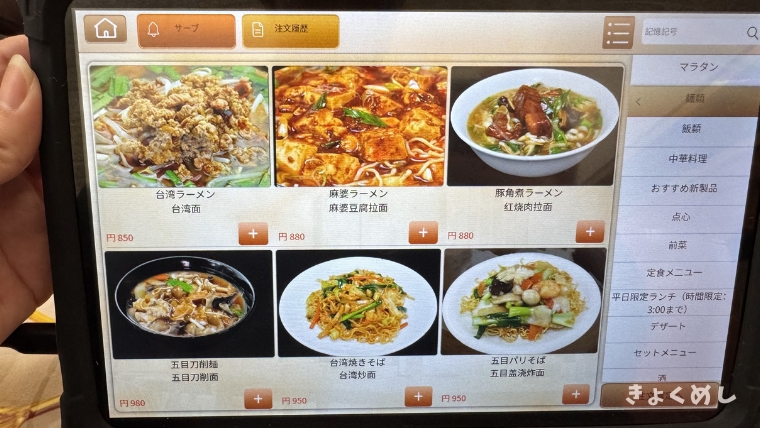Add 台湾ラーメン to the order
760x428 pixels.
pyautogui.click(x=253, y=233)
